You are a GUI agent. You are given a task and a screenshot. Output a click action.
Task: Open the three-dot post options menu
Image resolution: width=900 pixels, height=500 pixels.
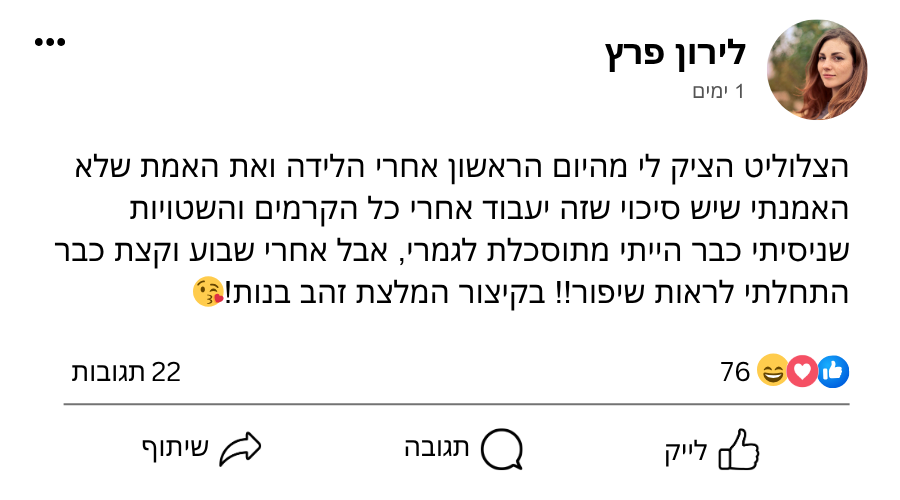coord(49,43)
